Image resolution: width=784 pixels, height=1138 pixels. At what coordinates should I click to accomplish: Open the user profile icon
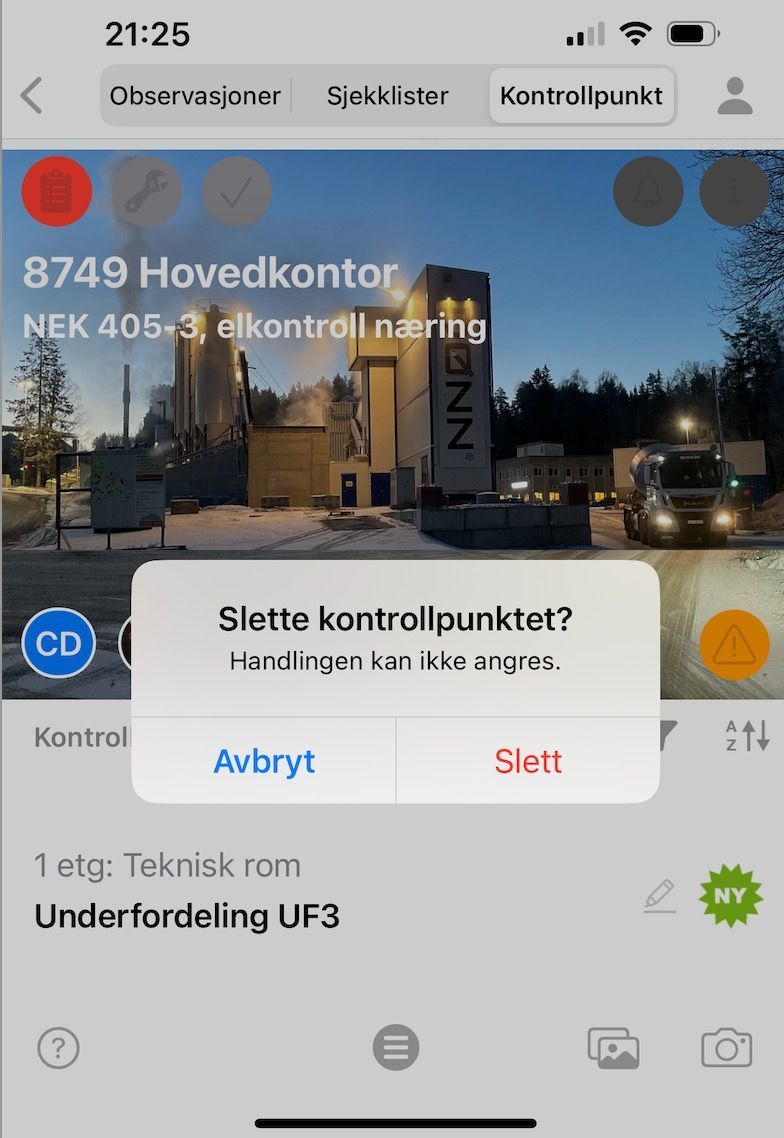click(x=734, y=96)
